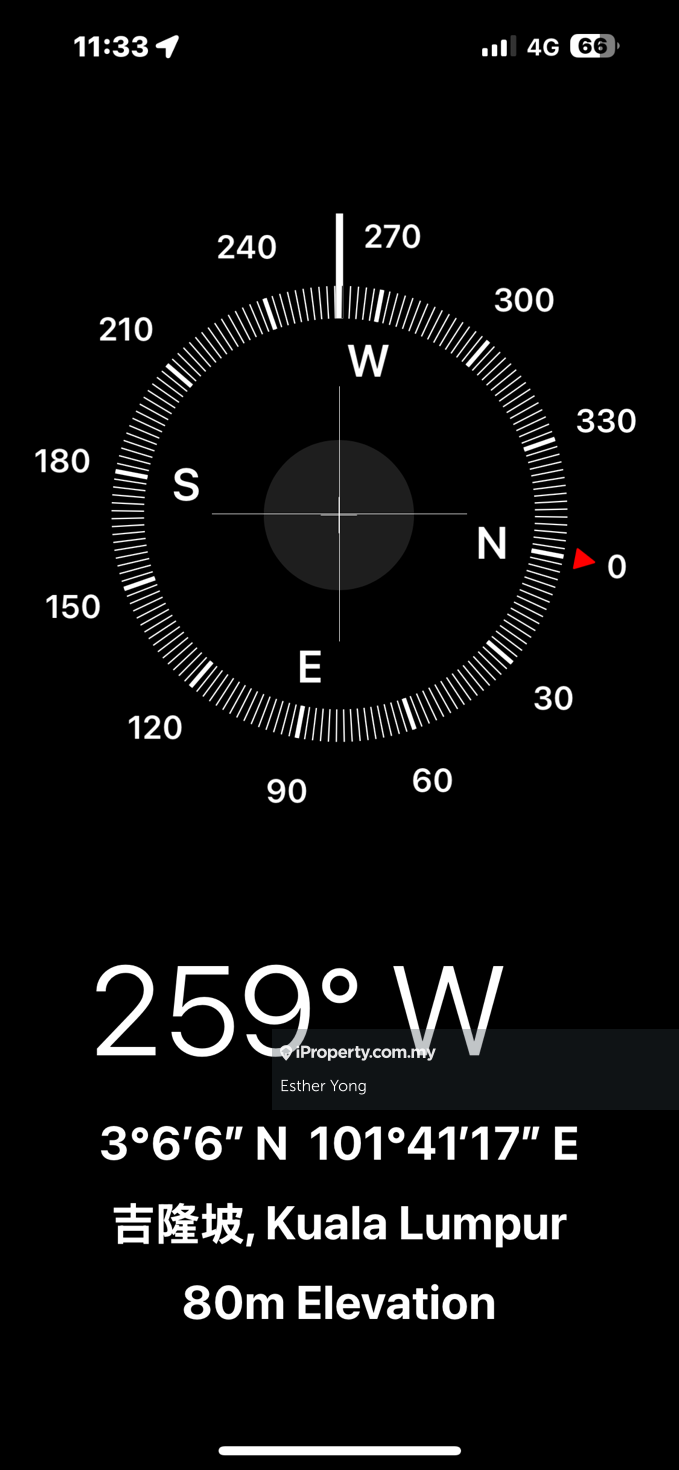Tap the compass dial to lock the bearing
The image size is (679, 1470).
pos(339,514)
